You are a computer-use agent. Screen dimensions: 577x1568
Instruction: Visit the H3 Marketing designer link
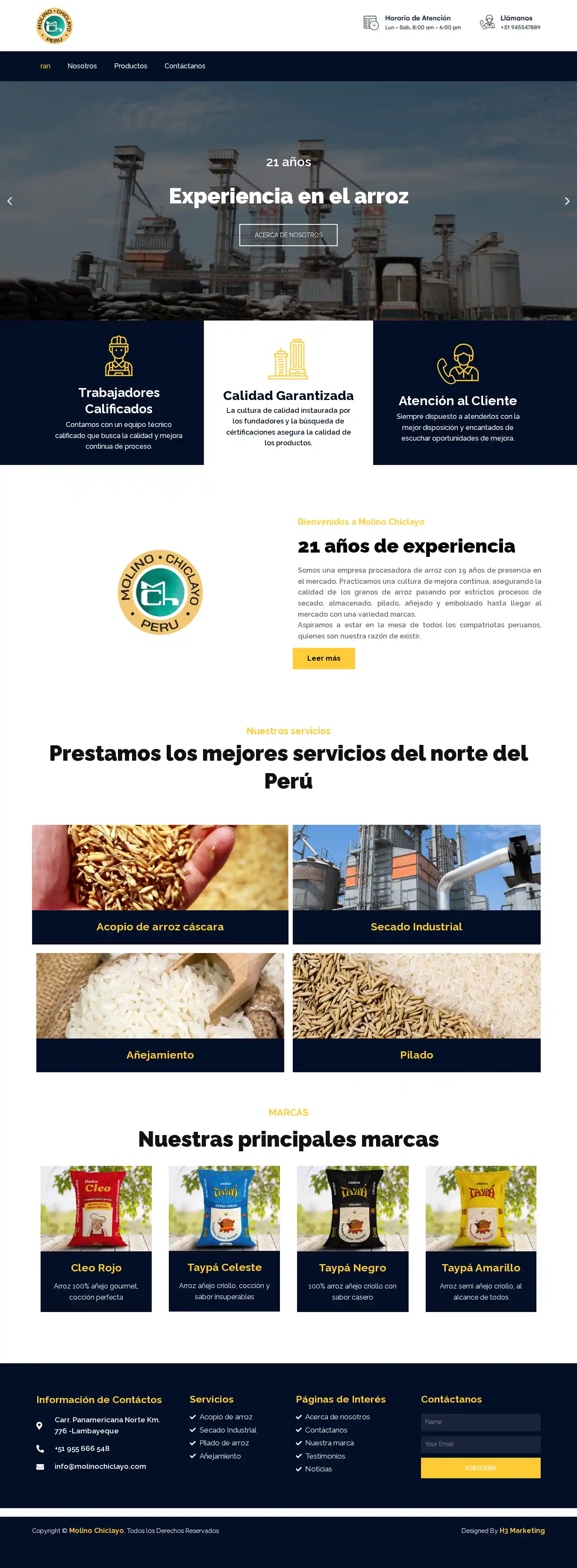[521, 1530]
